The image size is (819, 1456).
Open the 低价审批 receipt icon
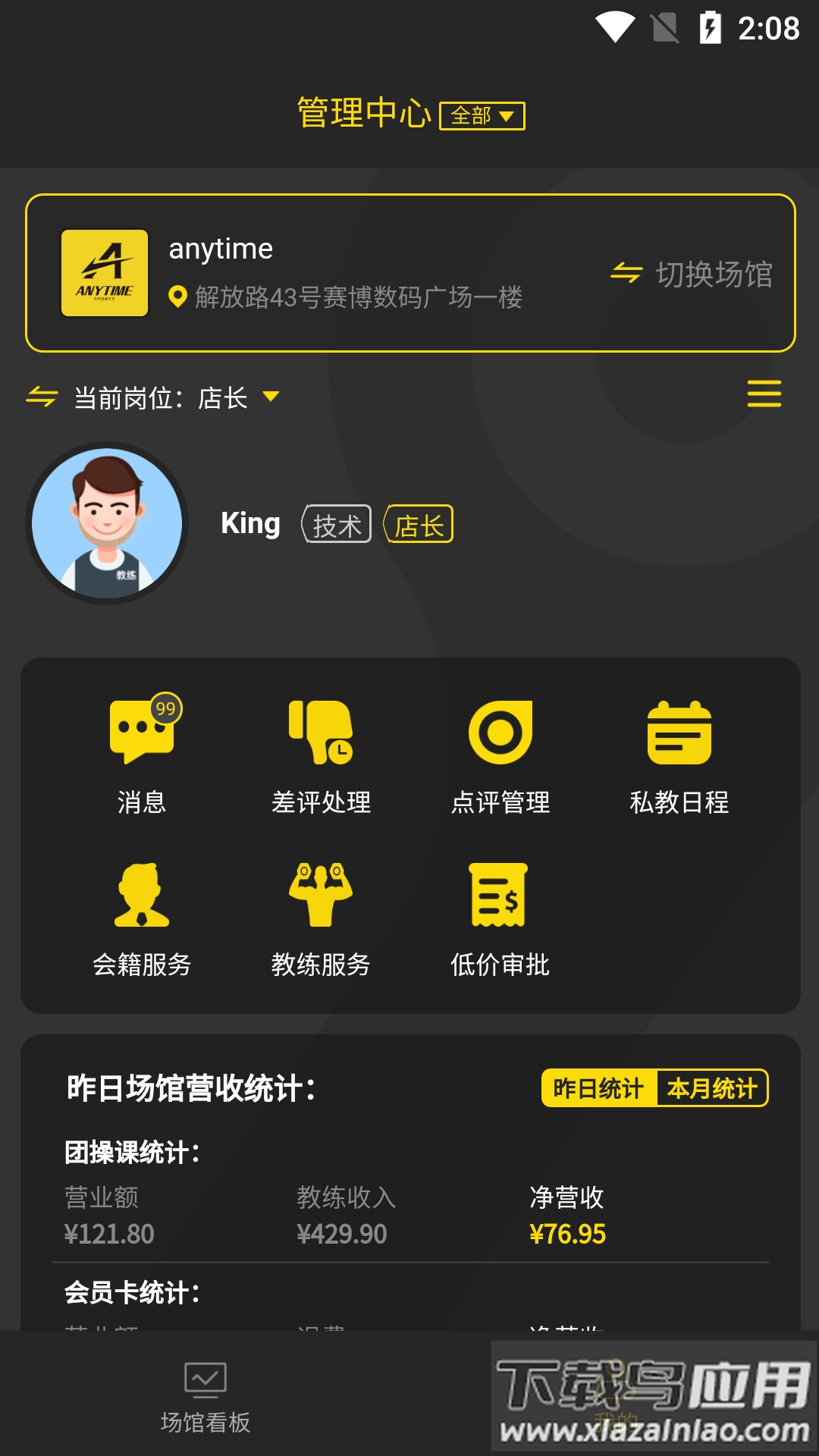[x=500, y=899]
